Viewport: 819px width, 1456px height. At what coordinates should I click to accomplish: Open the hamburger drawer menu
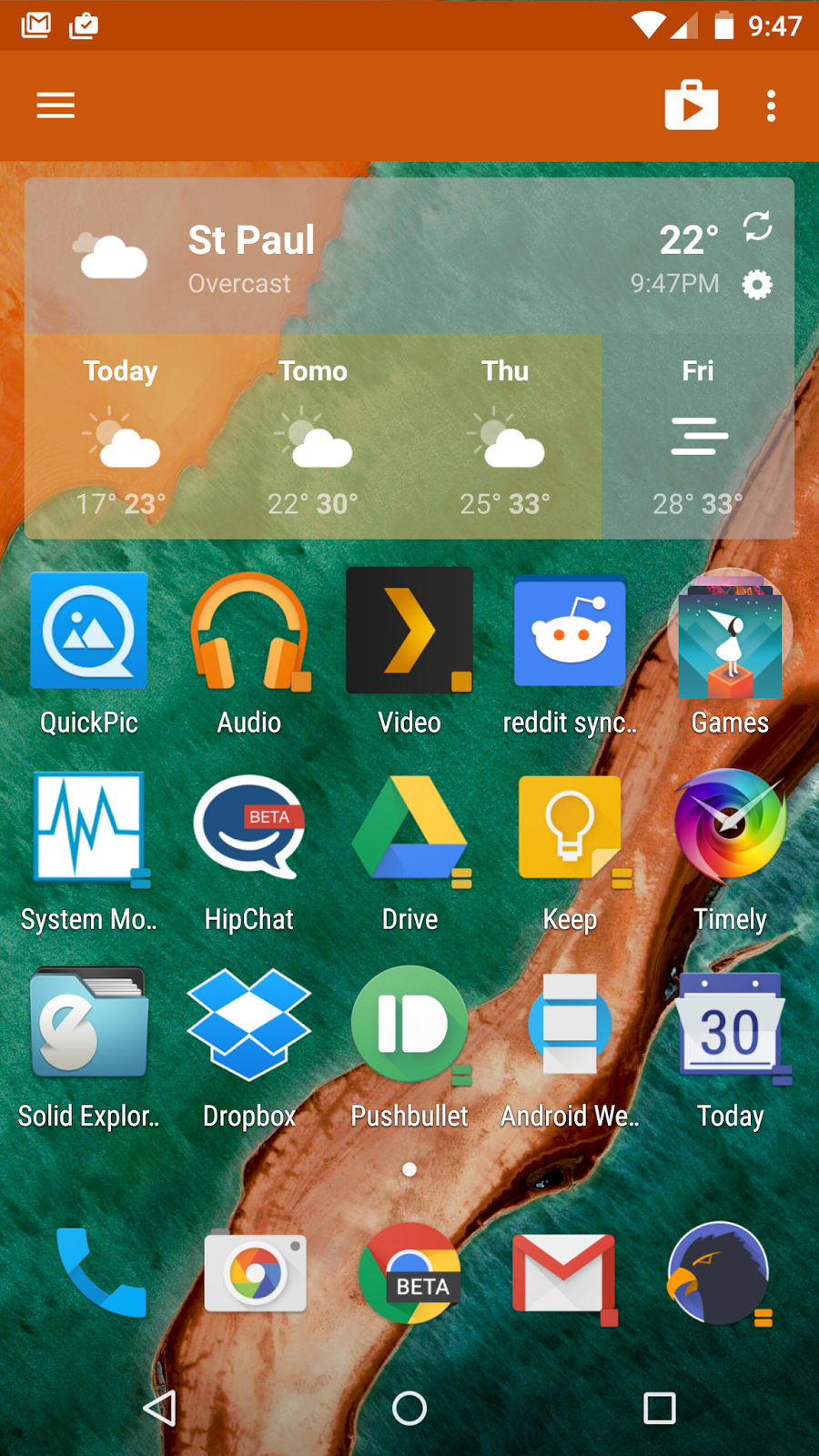pyautogui.click(x=56, y=106)
